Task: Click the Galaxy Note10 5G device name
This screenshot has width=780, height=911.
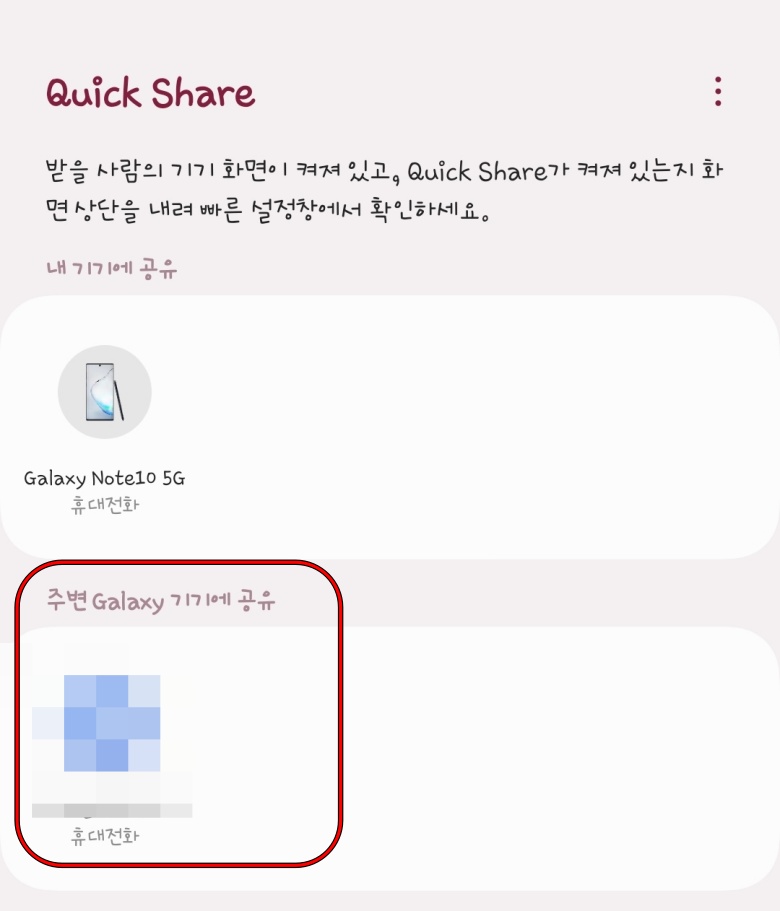Action: tap(105, 478)
